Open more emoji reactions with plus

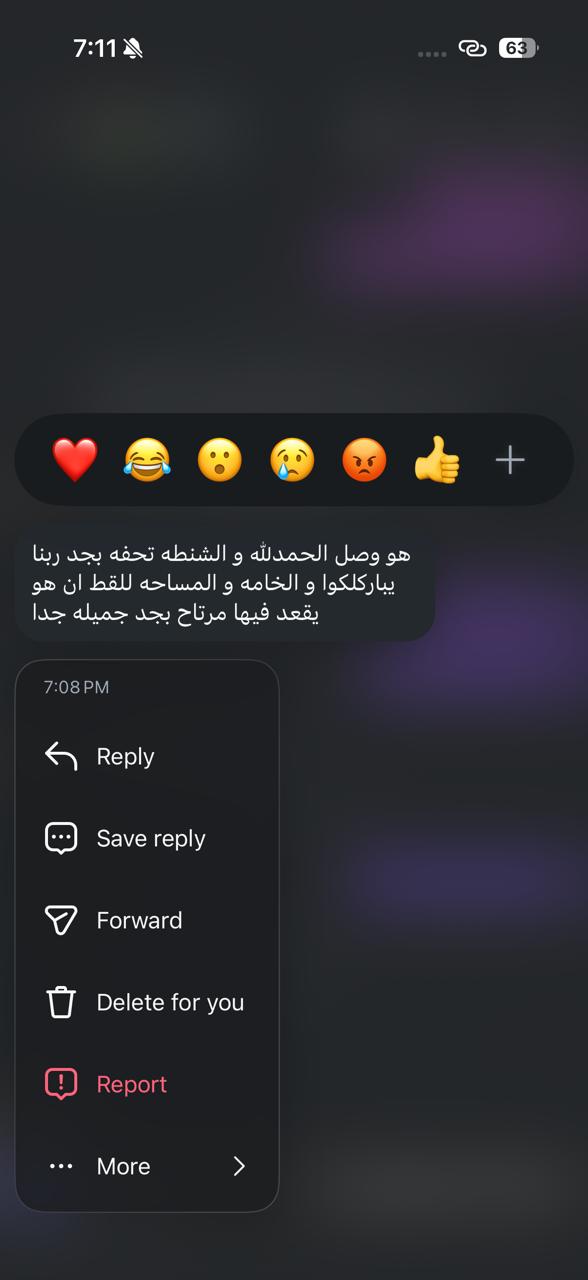pos(510,460)
